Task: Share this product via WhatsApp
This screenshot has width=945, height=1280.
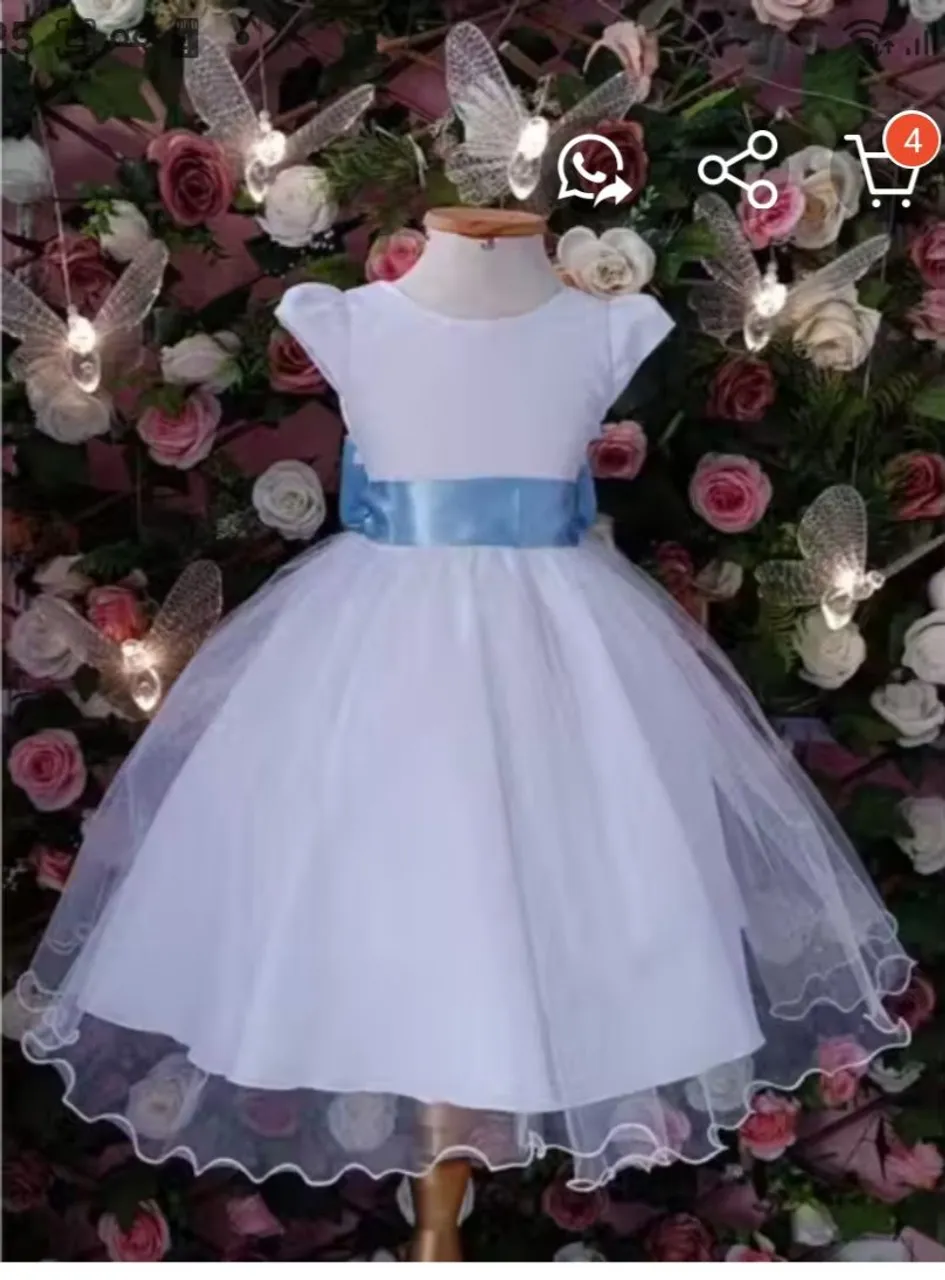Action: (x=594, y=169)
